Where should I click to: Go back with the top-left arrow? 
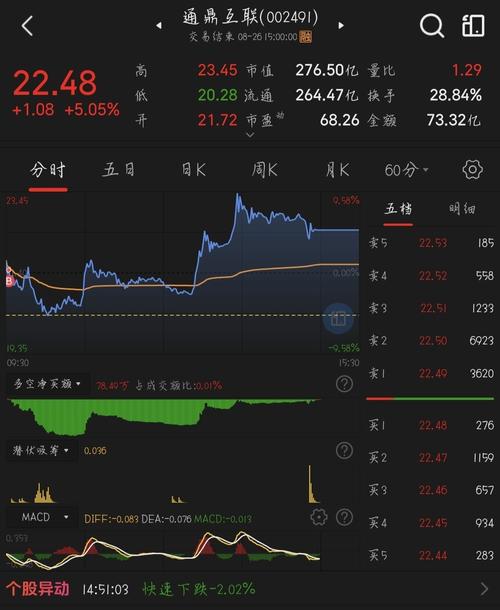point(27,26)
